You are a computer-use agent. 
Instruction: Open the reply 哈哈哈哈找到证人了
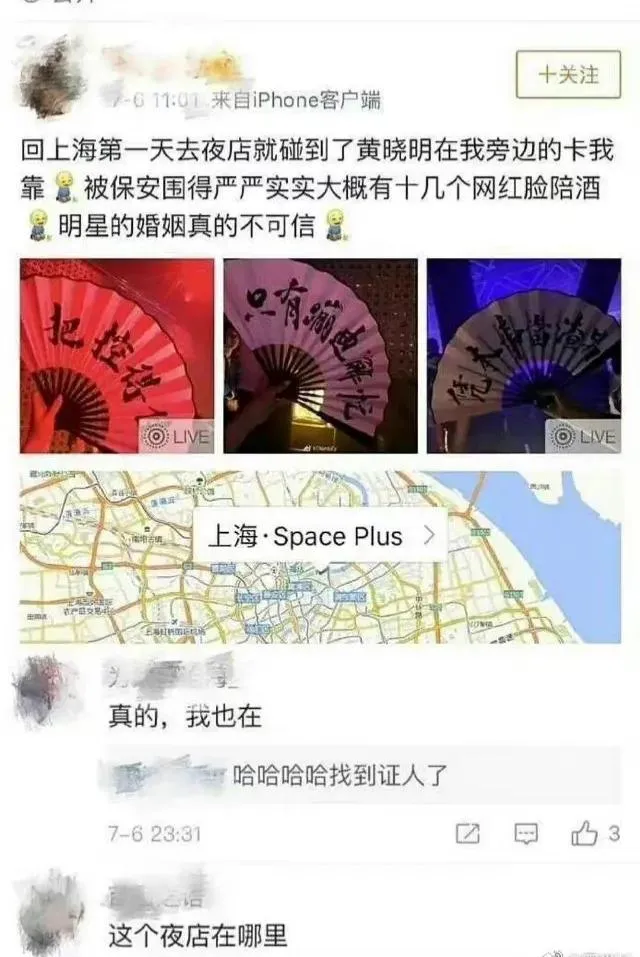tap(340, 774)
